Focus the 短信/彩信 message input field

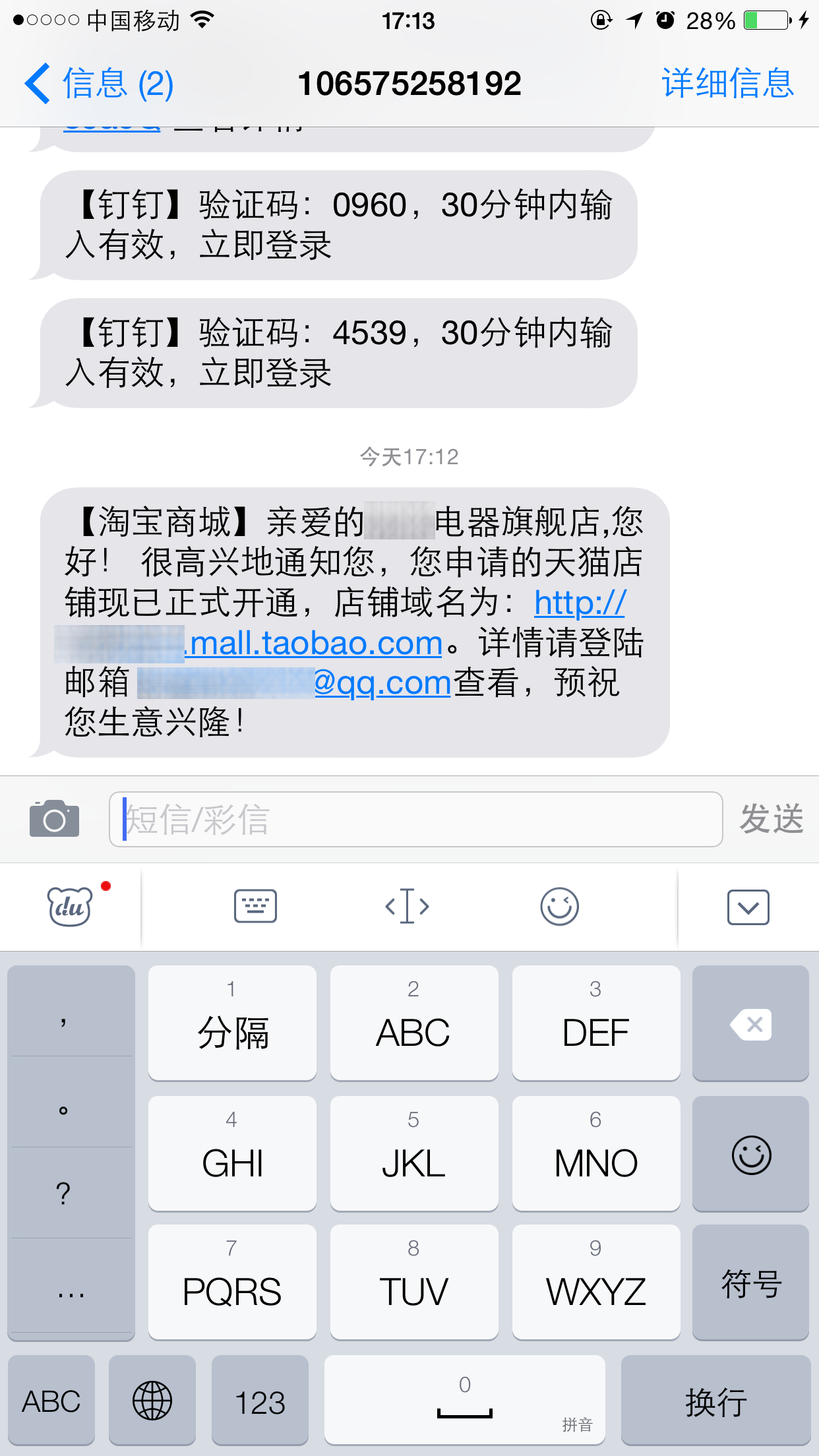[415, 819]
